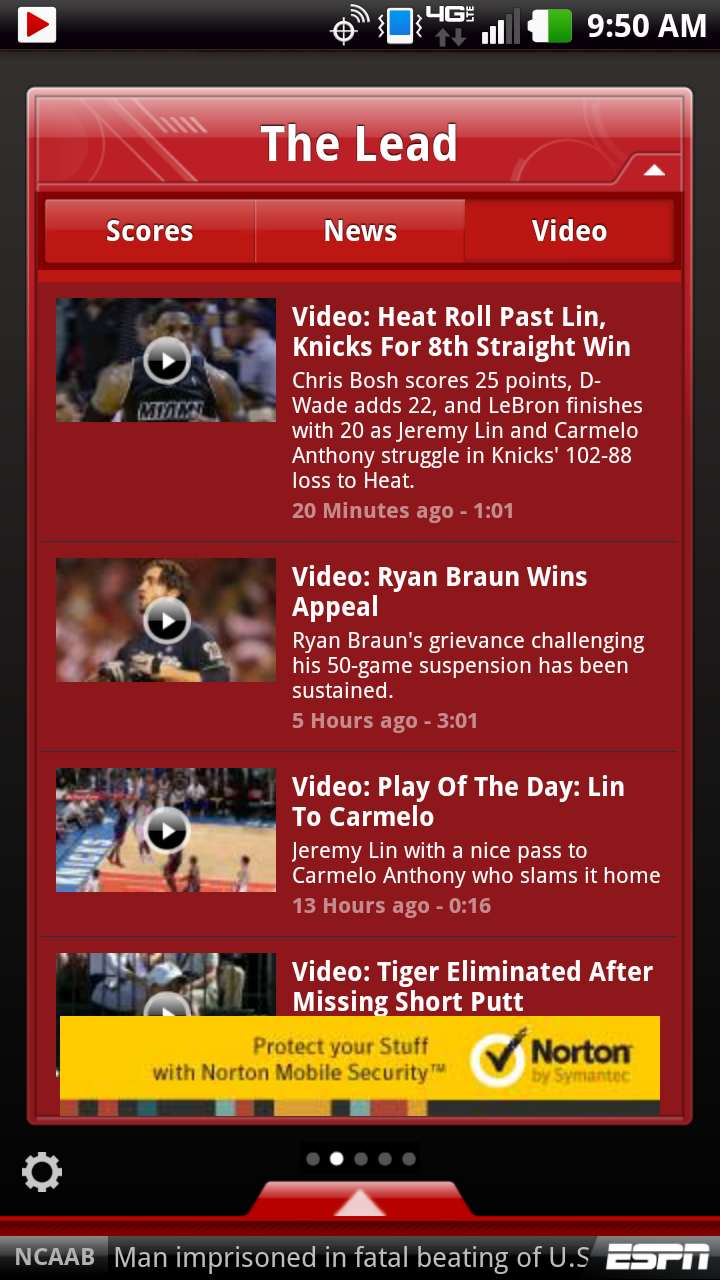Open the settings gear
720x1280 pixels.
[x=42, y=1171]
